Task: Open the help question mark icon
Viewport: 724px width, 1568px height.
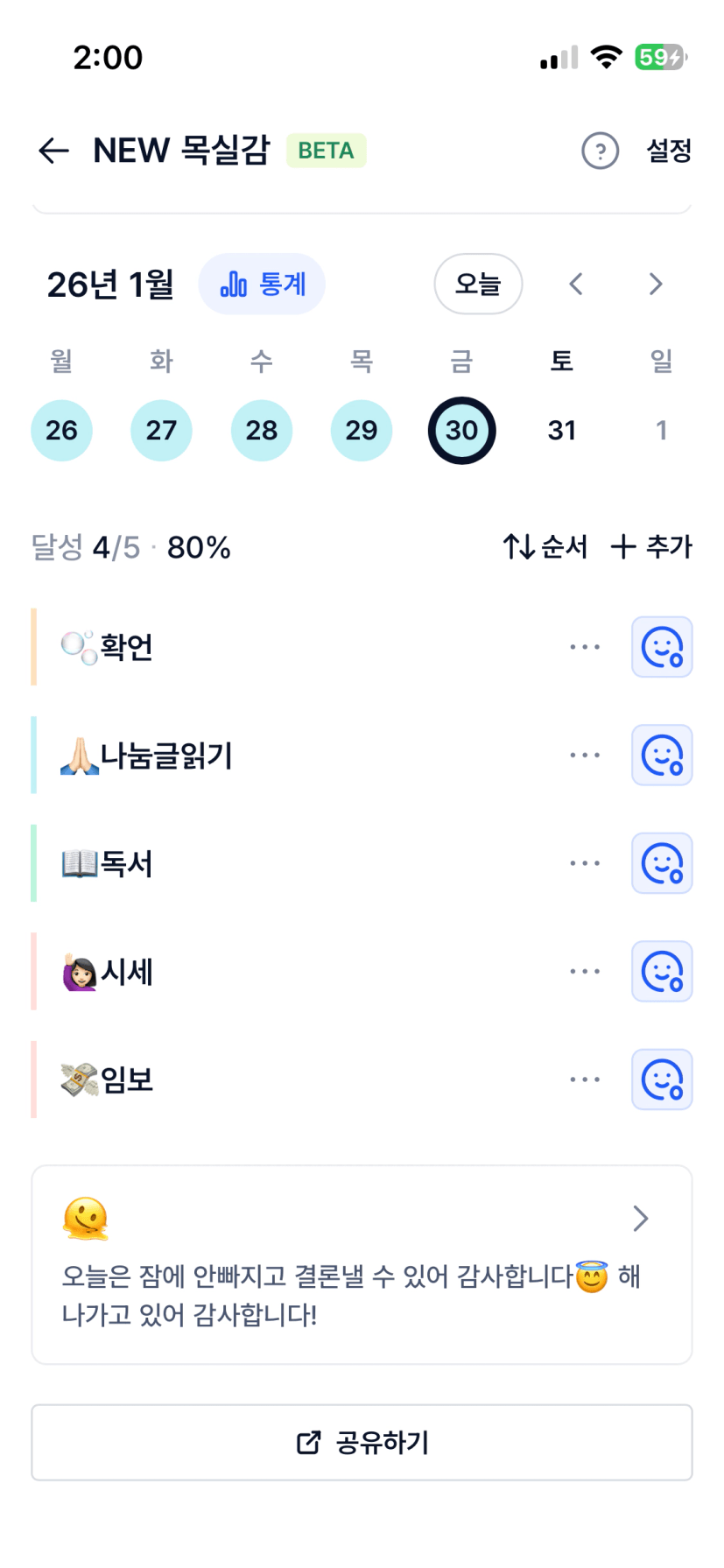Action: pyautogui.click(x=600, y=151)
